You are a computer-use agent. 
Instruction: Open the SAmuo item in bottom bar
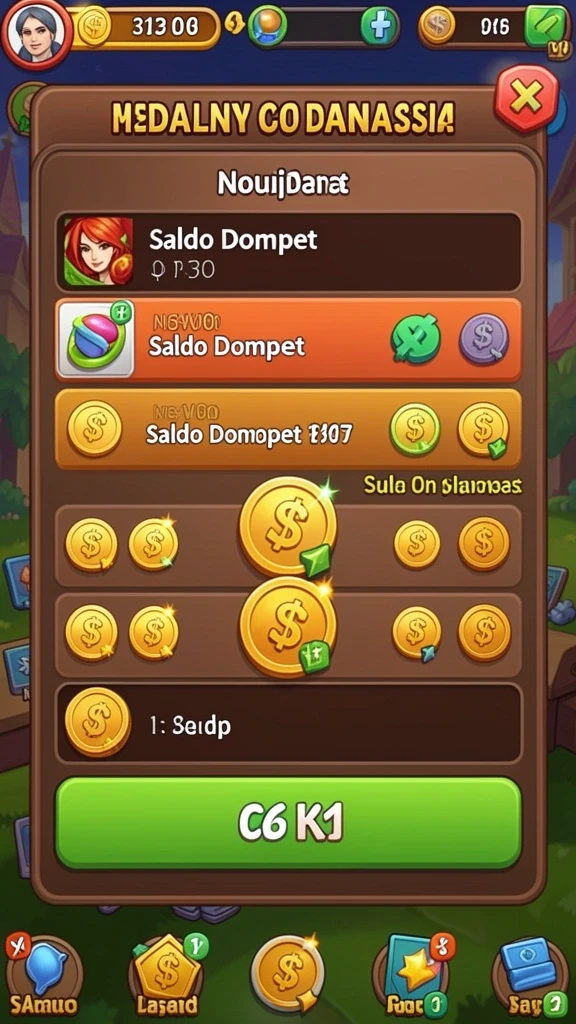click(43, 975)
